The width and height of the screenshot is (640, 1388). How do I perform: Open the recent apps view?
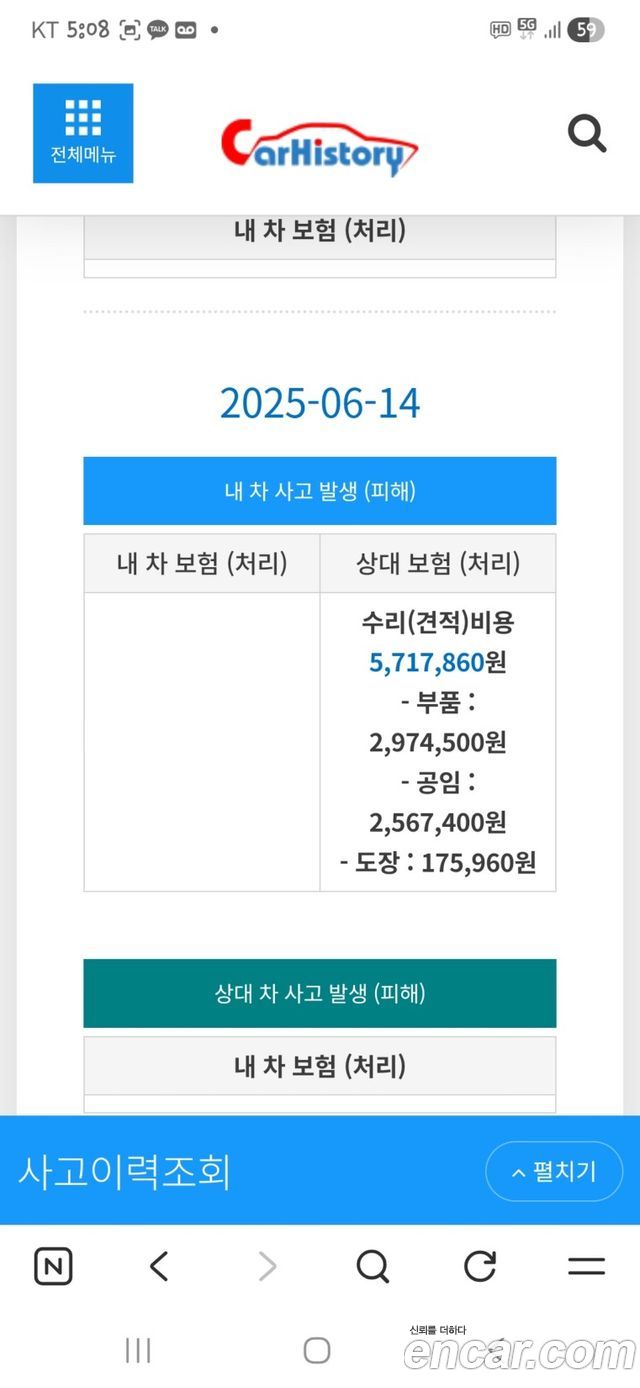click(x=138, y=1350)
